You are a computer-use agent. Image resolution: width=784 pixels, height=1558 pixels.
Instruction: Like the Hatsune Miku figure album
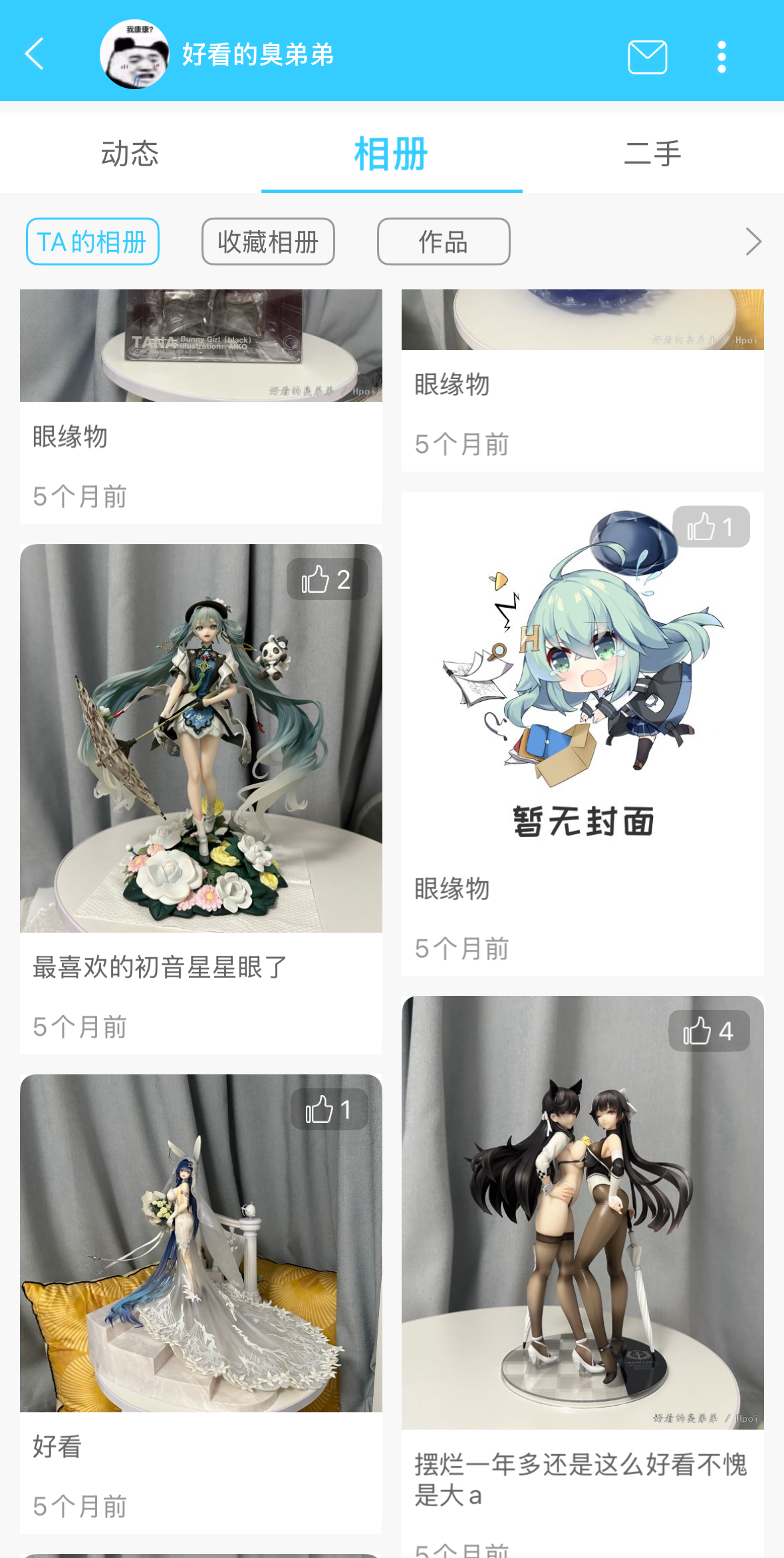tap(327, 579)
